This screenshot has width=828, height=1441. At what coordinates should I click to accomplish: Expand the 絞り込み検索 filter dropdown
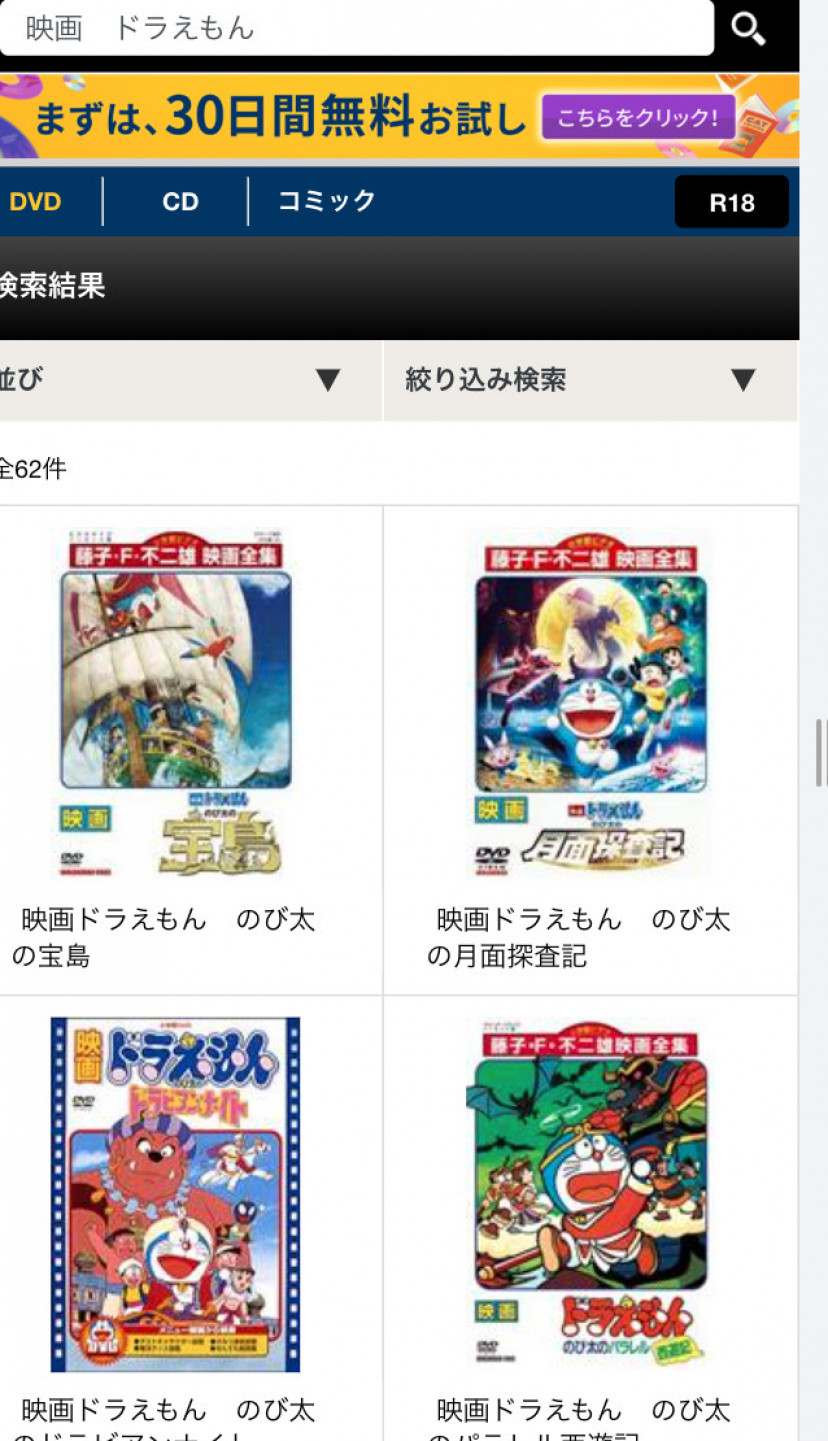590,380
